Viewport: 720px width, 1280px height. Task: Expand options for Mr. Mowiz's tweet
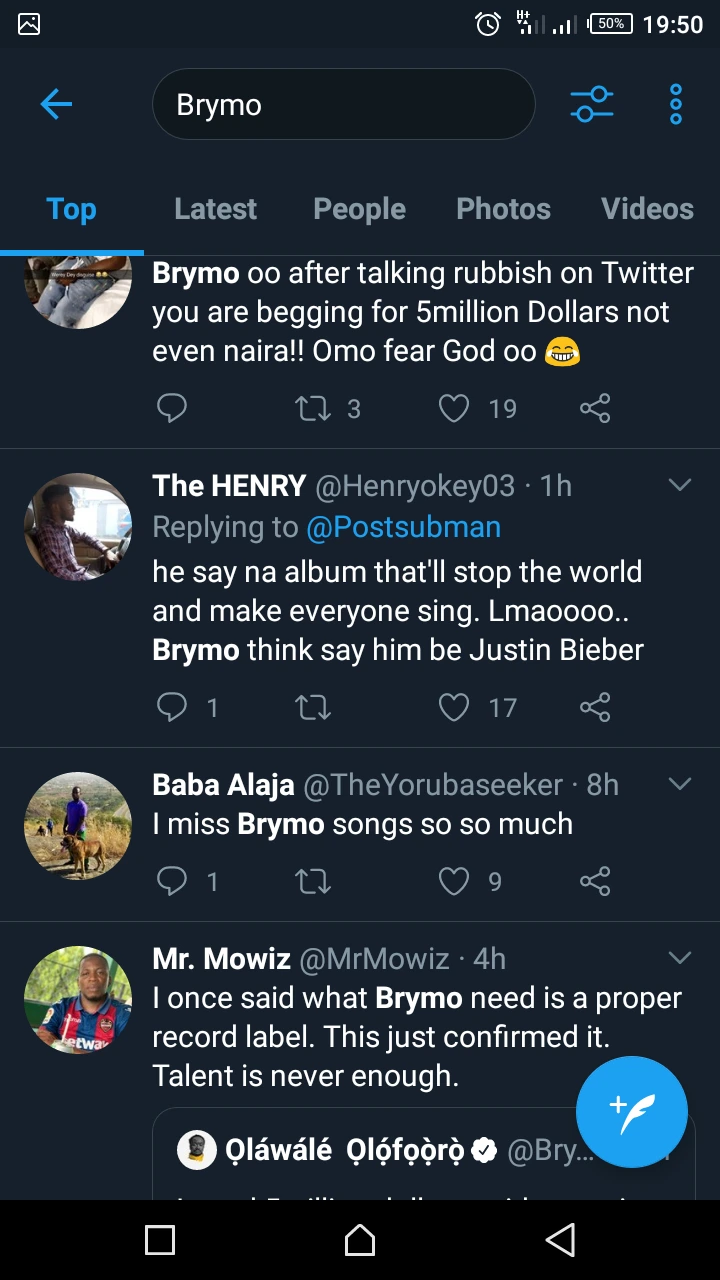click(680, 959)
